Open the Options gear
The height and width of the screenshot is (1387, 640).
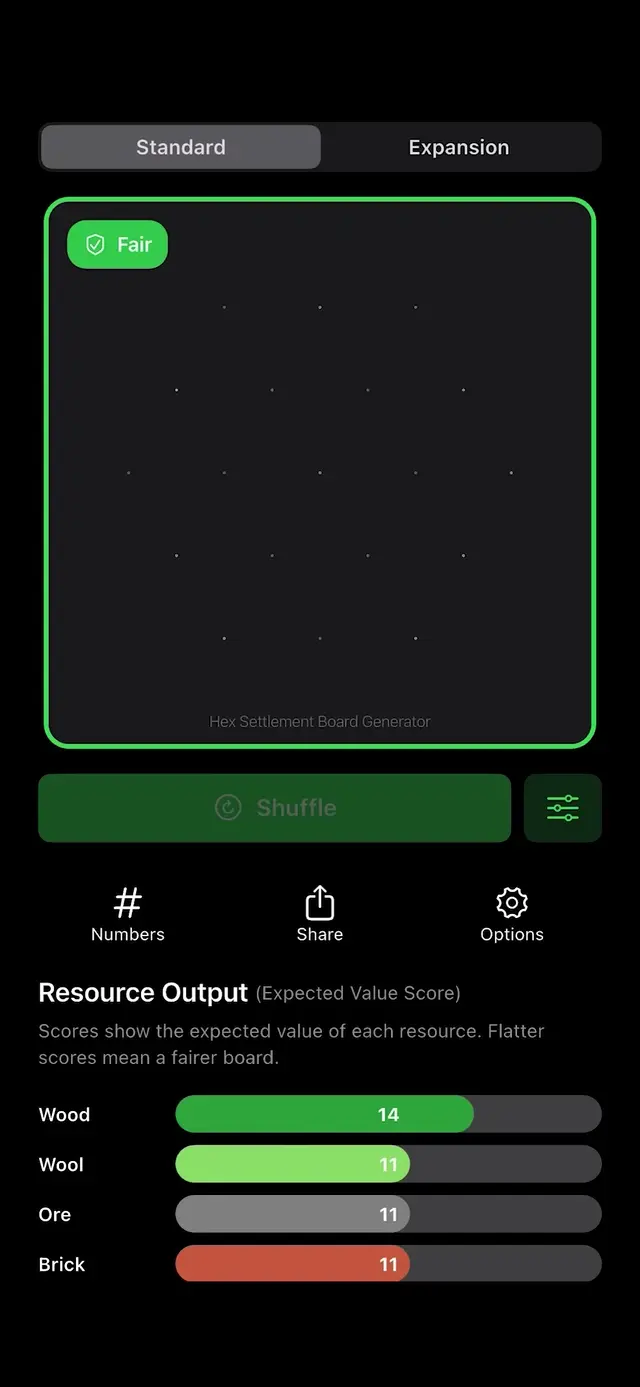[x=512, y=914]
